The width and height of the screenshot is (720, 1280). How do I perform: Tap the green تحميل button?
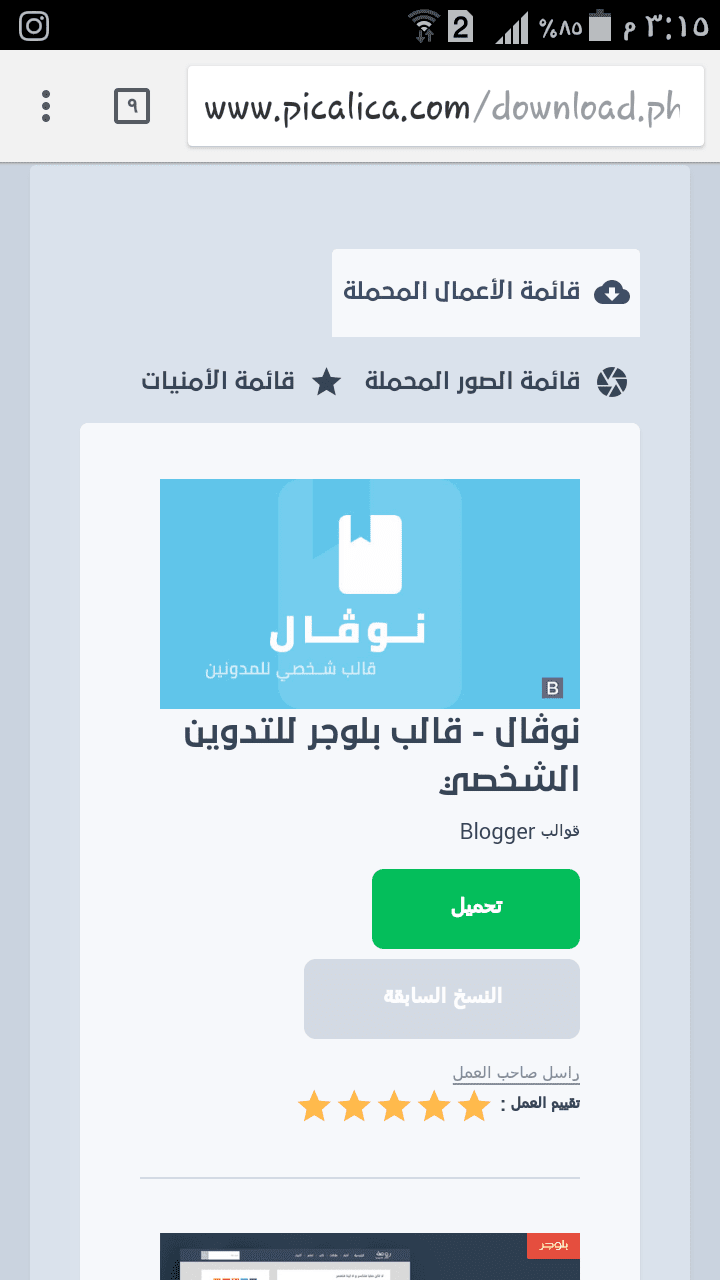tap(476, 908)
